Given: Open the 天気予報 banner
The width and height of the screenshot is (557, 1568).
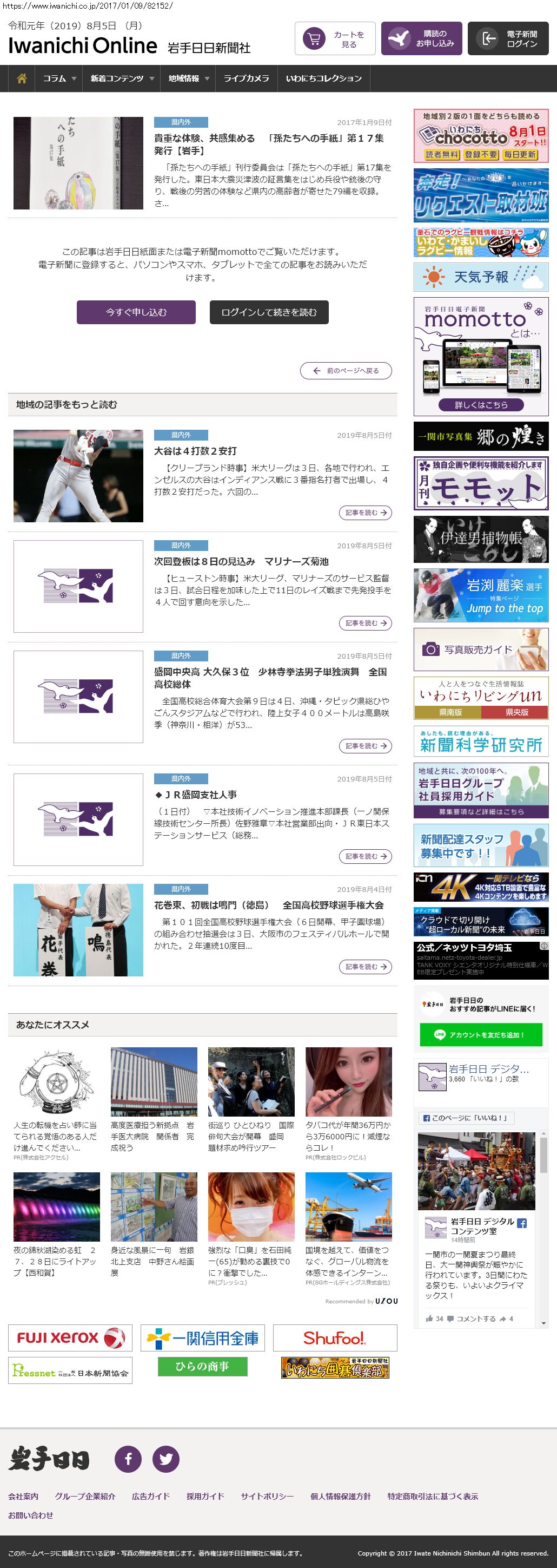Looking at the screenshot, I should tap(480, 278).
